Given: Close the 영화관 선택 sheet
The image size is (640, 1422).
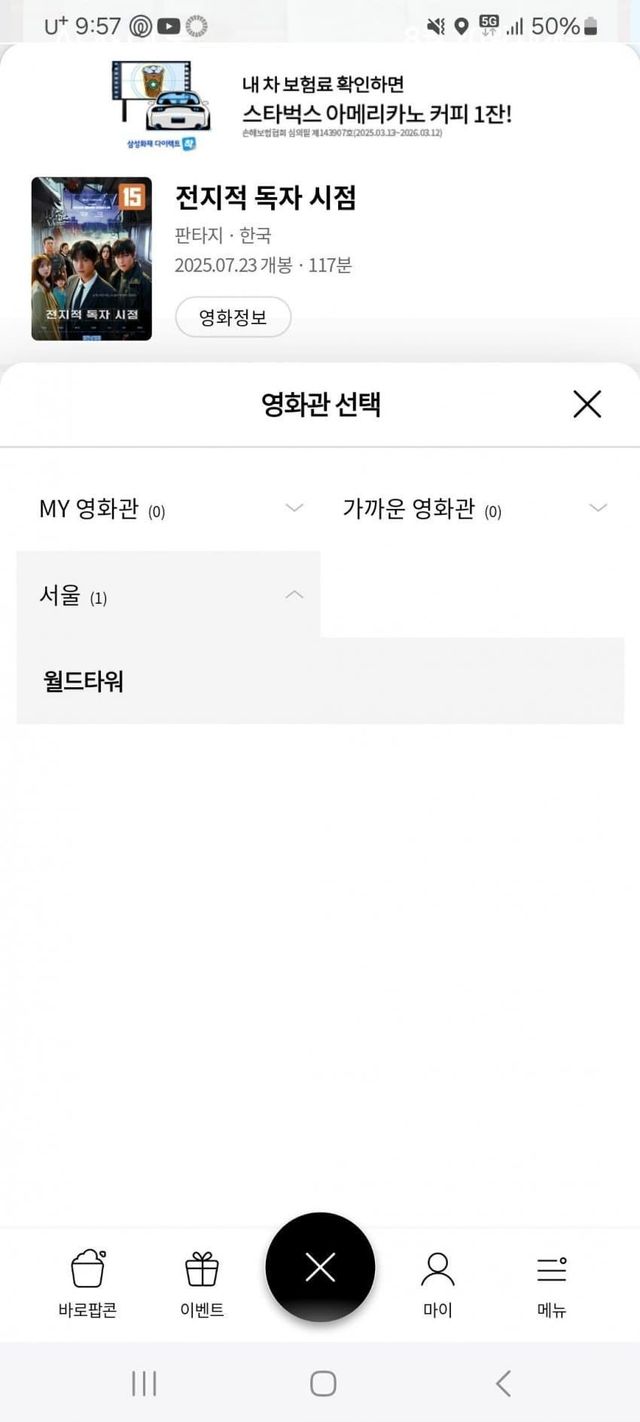Looking at the screenshot, I should point(587,404).
